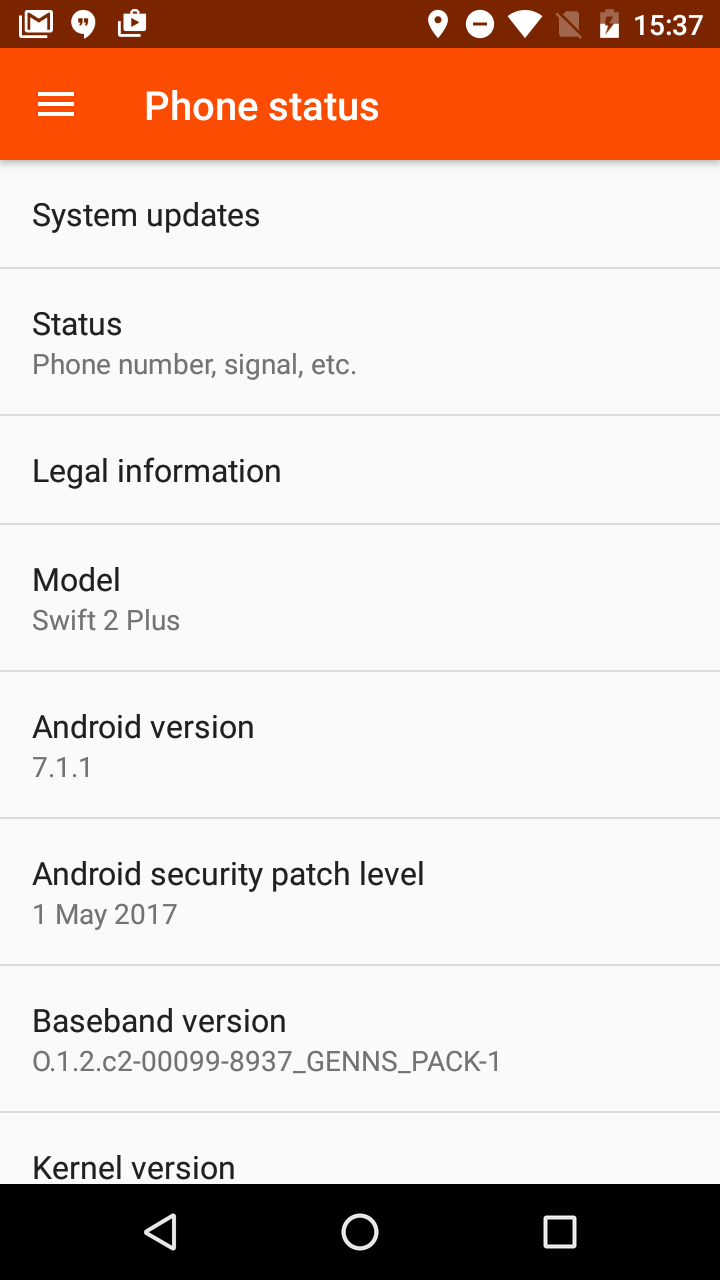720x1280 pixels.
Task: Open the hamburger drawer menu
Action: pyautogui.click(x=56, y=105)
